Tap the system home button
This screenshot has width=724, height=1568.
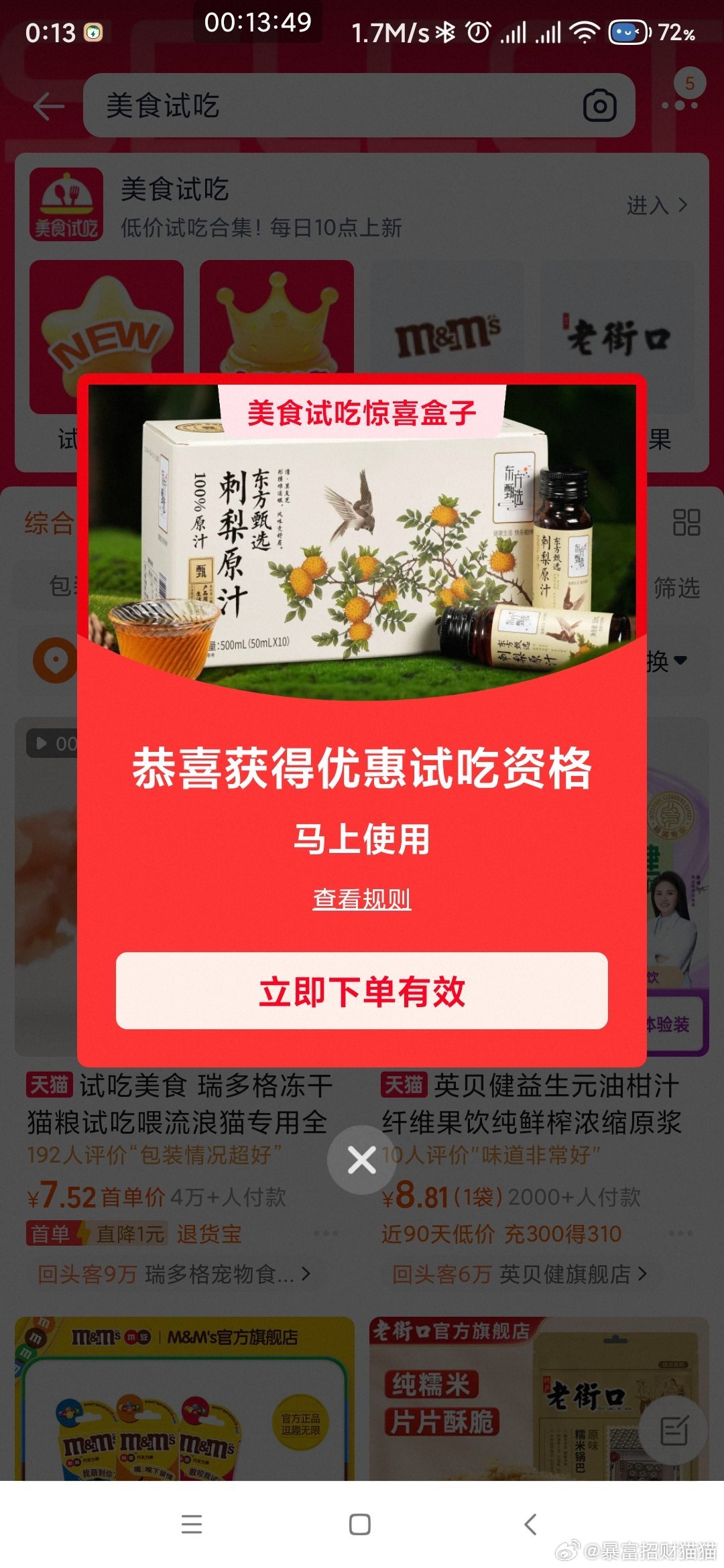click(x=360, y=1524)
